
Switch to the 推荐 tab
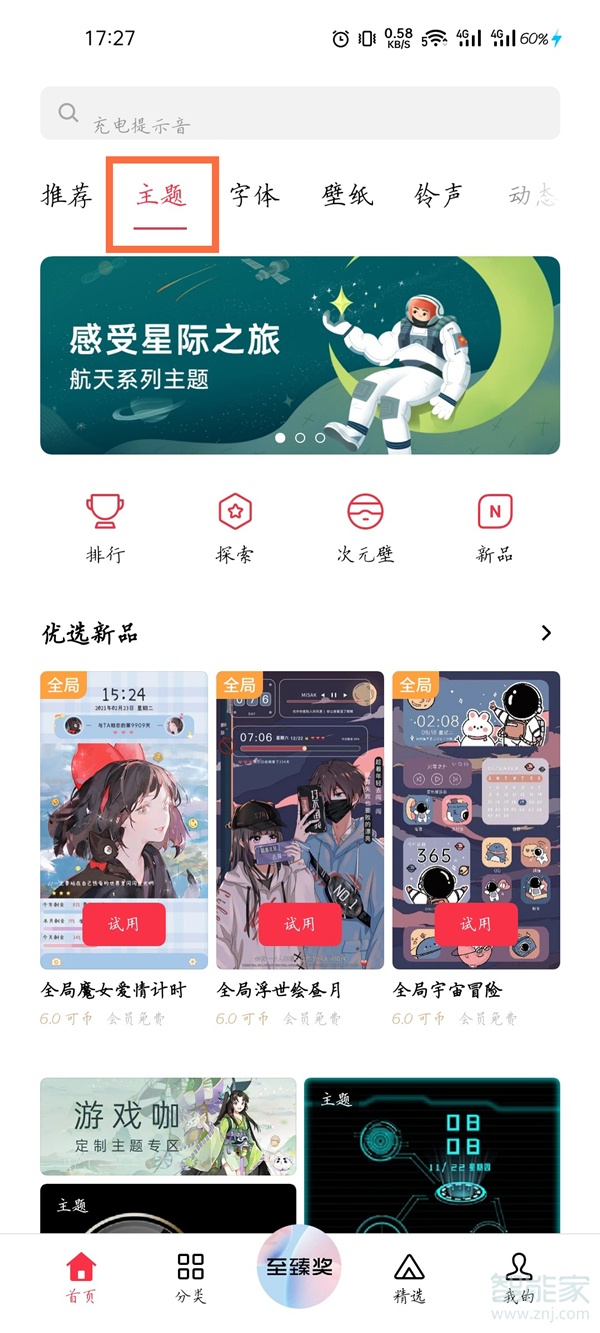click(67, 195)
